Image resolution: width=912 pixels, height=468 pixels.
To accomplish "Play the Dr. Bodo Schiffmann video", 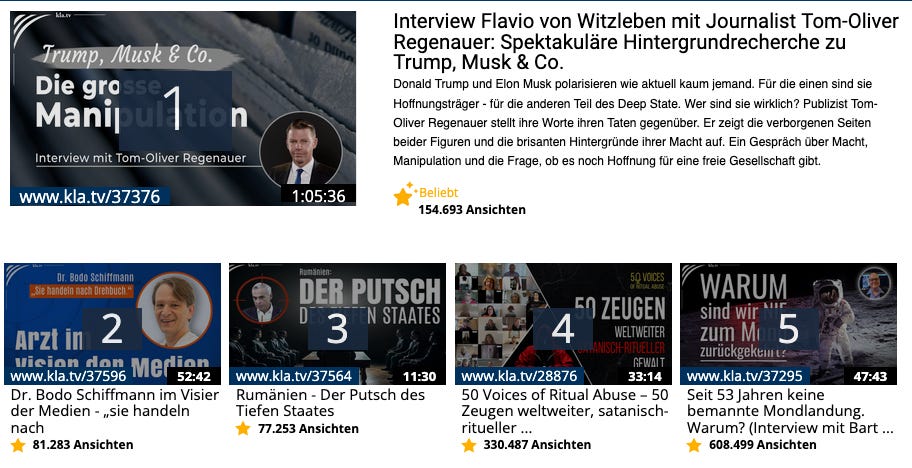I will pyautogui.click(x=112, y=325).
